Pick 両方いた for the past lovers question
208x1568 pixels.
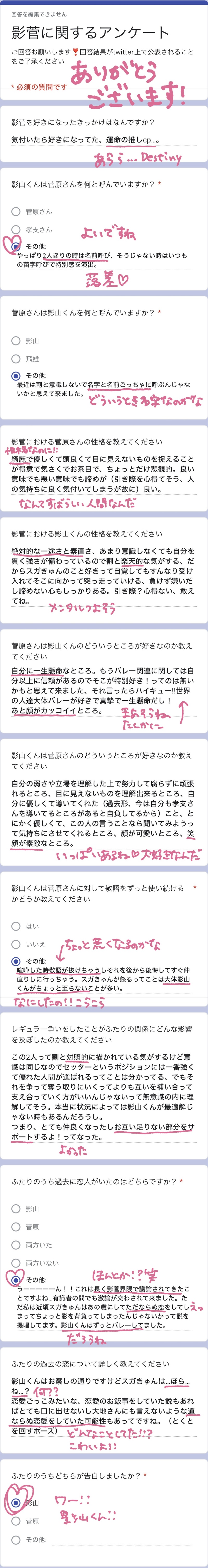16,1228
